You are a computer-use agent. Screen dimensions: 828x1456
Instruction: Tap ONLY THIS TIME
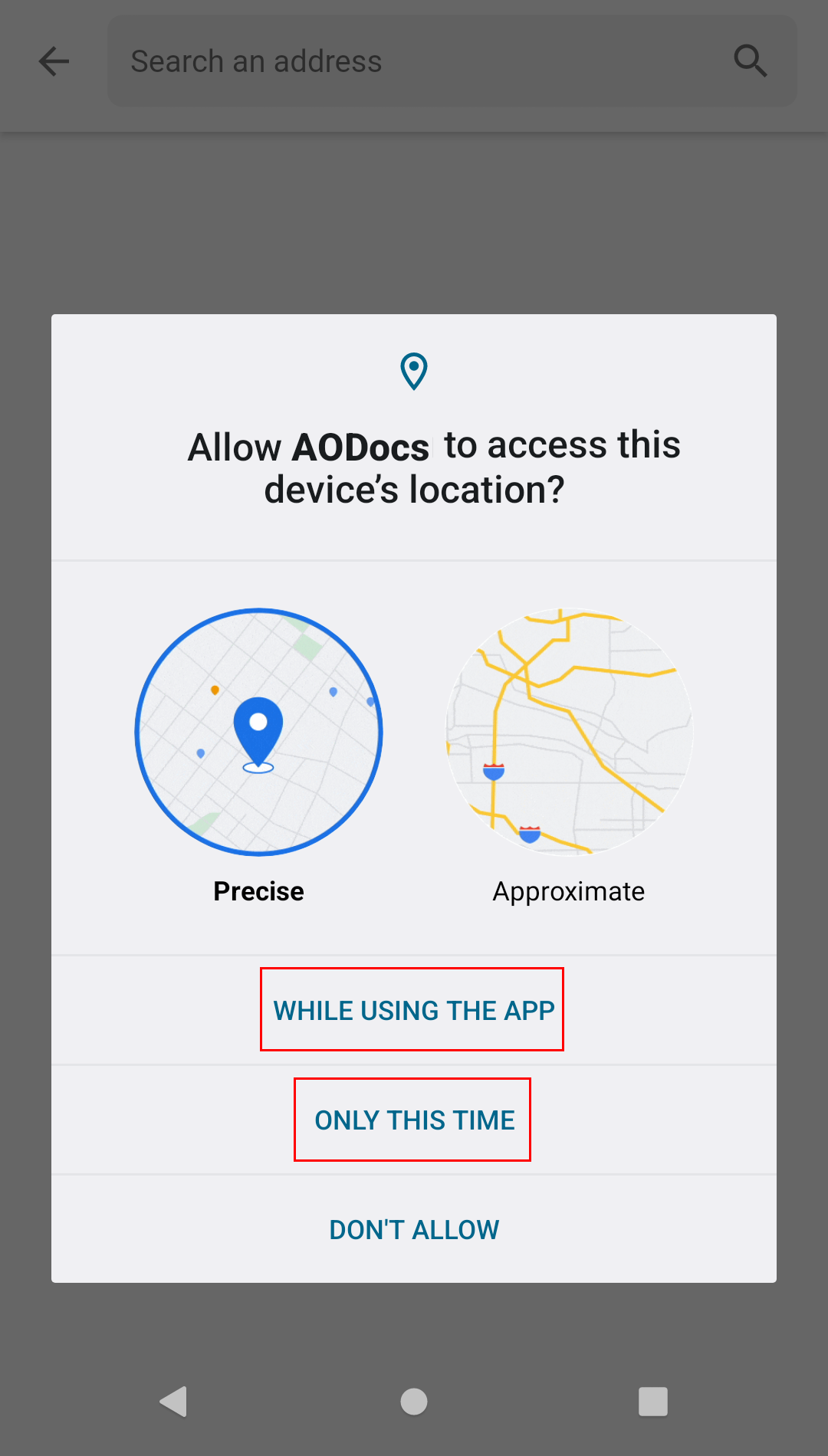[x=413, y=1120]
